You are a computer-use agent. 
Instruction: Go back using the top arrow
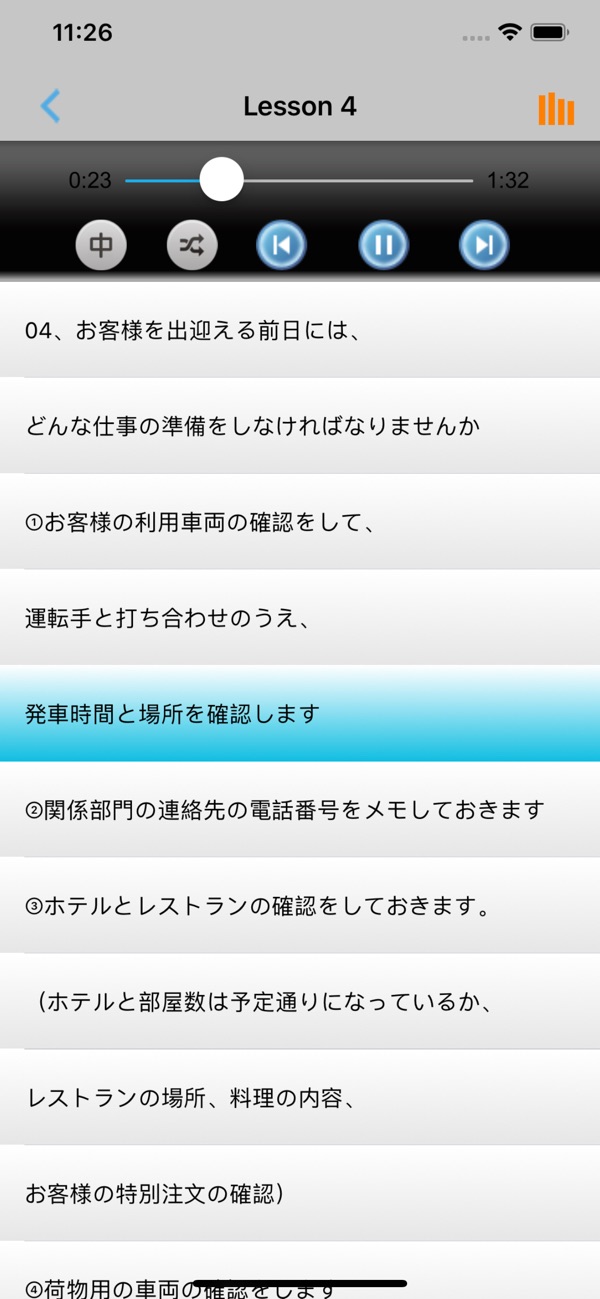[x=51, y=106]
